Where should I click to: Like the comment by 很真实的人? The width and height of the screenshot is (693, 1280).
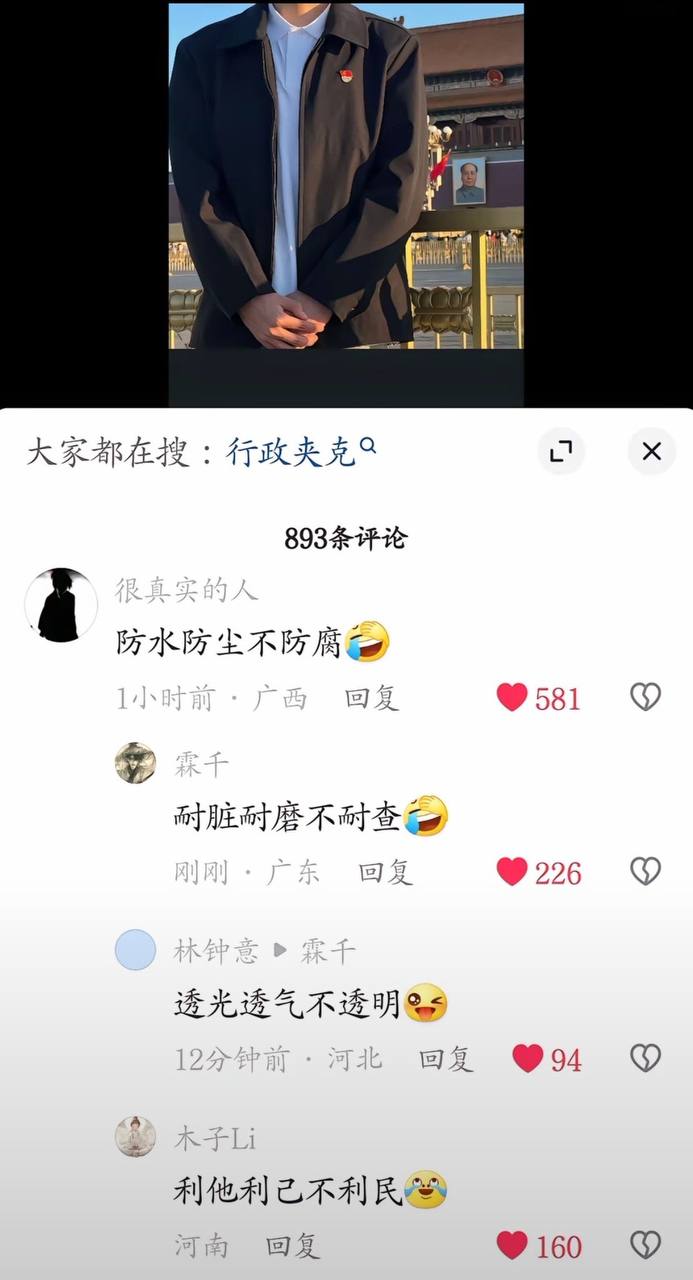(512, 697)
